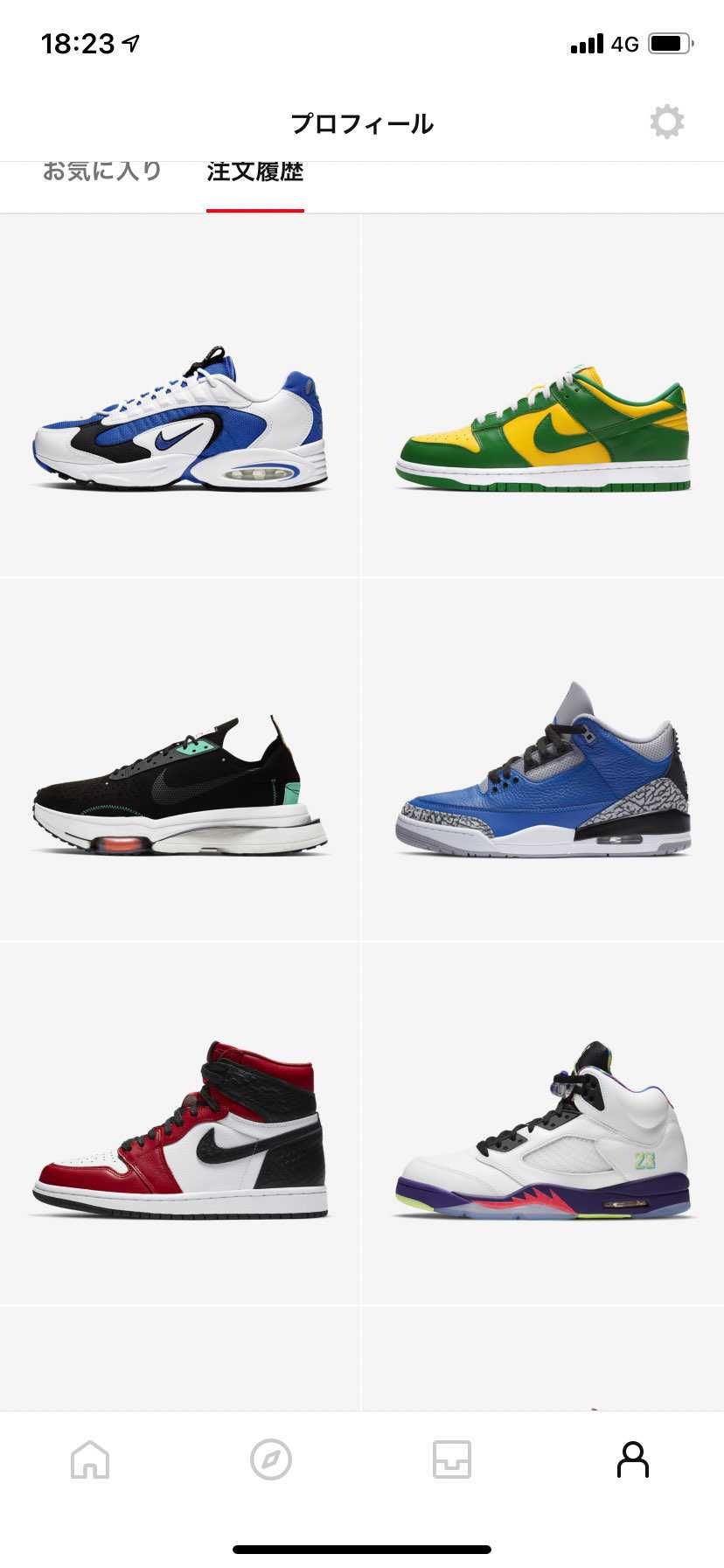Open the red and black Jordan 1 order
This screenshot has width=724, height=1568.
180,1129
